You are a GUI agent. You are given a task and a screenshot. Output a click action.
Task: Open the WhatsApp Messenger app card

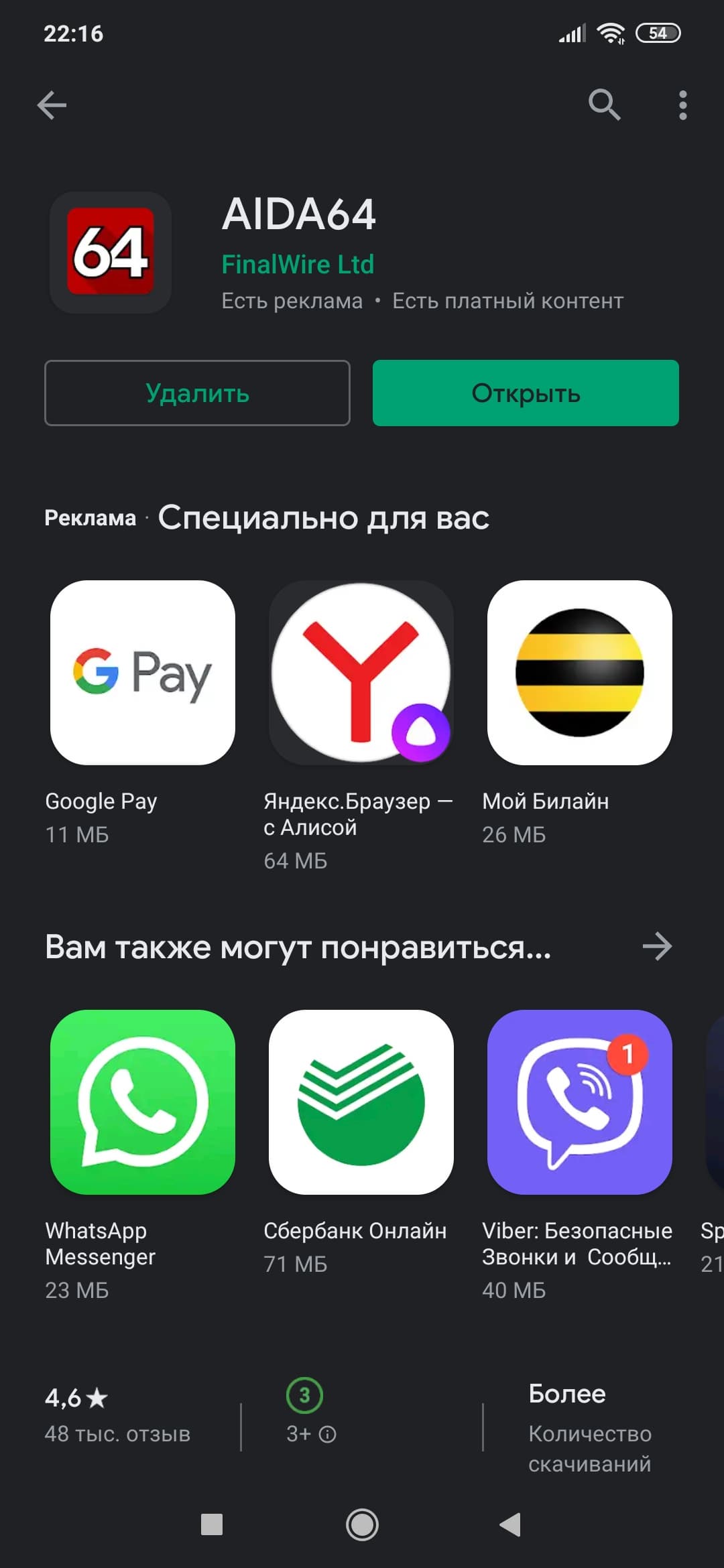pos(143,1102)
